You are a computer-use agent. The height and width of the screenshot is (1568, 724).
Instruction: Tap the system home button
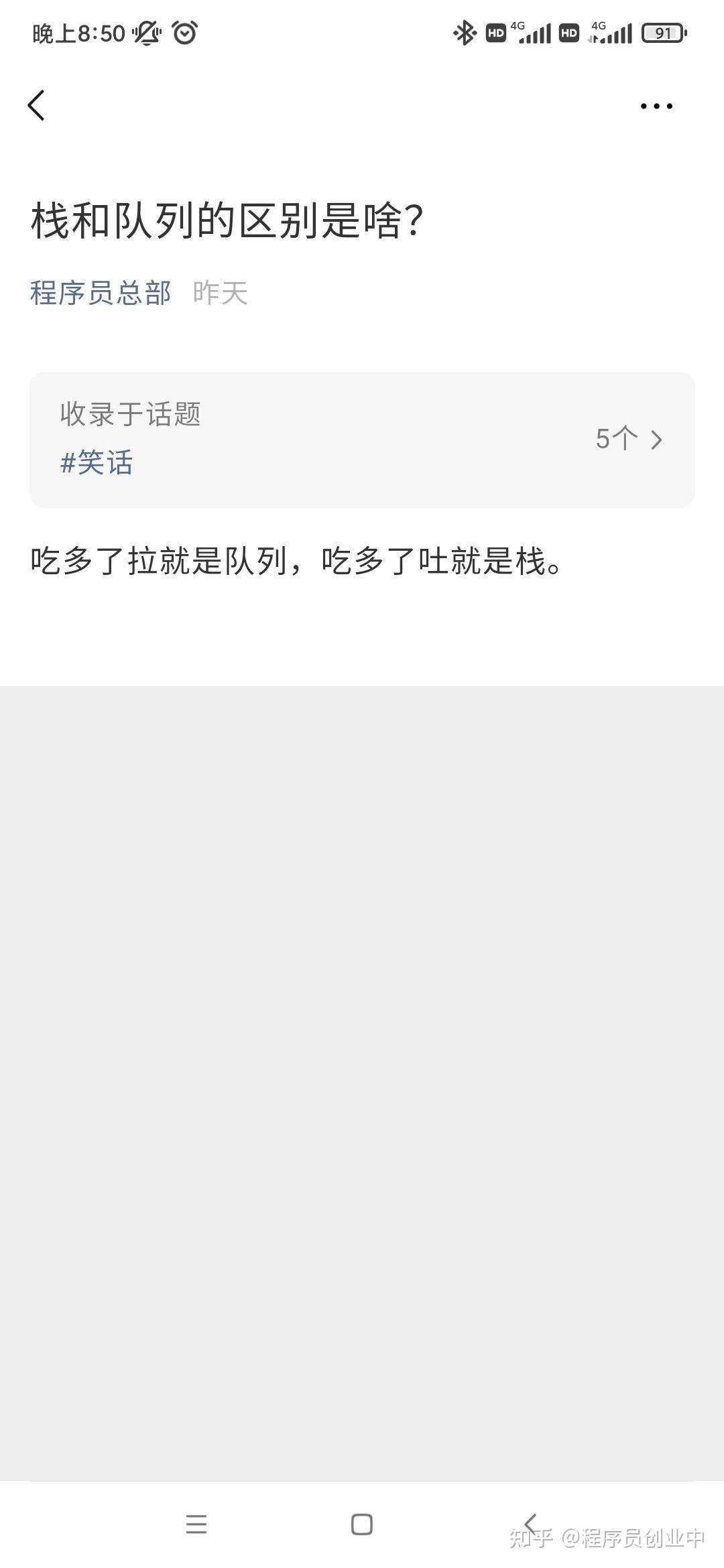362,1524
